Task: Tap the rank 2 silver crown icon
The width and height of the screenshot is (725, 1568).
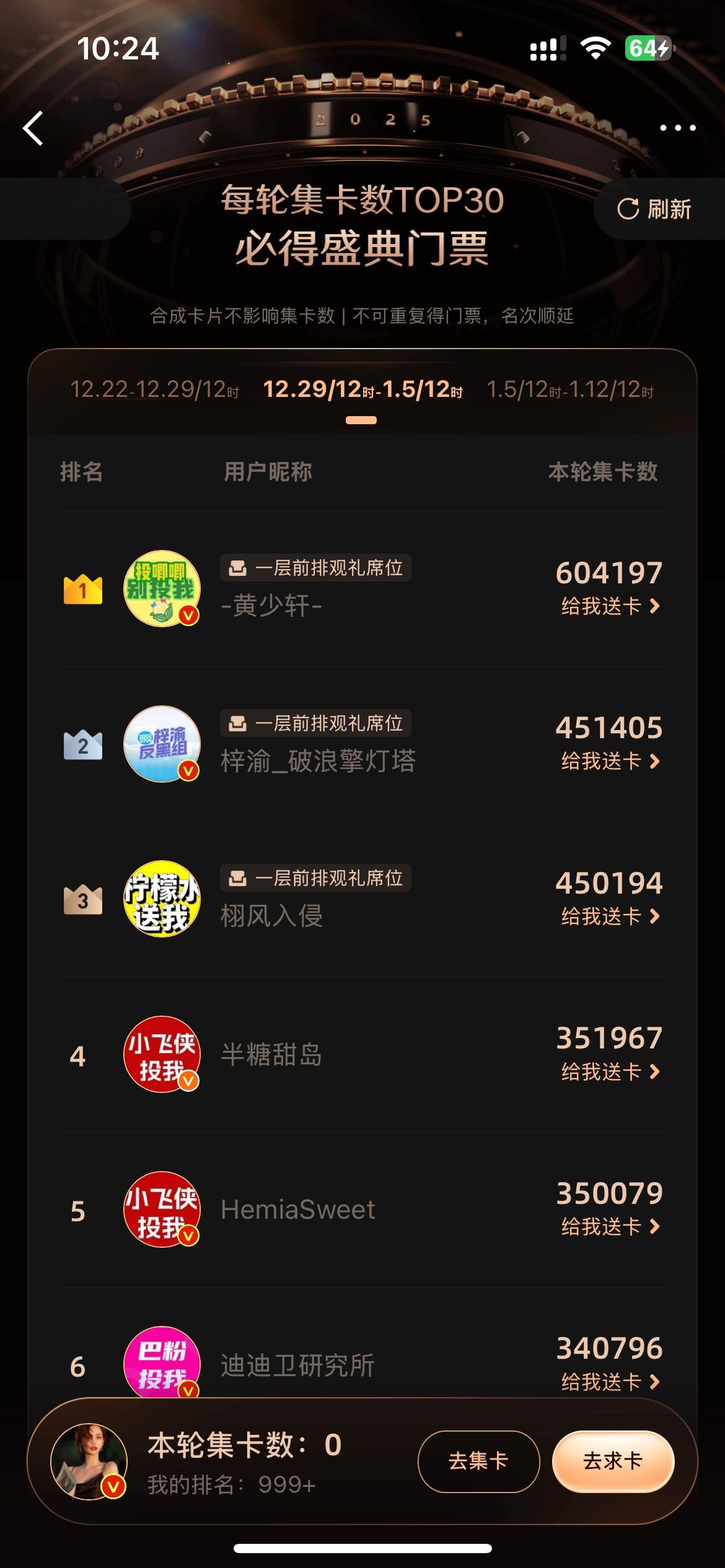Action: click(84, 745)
